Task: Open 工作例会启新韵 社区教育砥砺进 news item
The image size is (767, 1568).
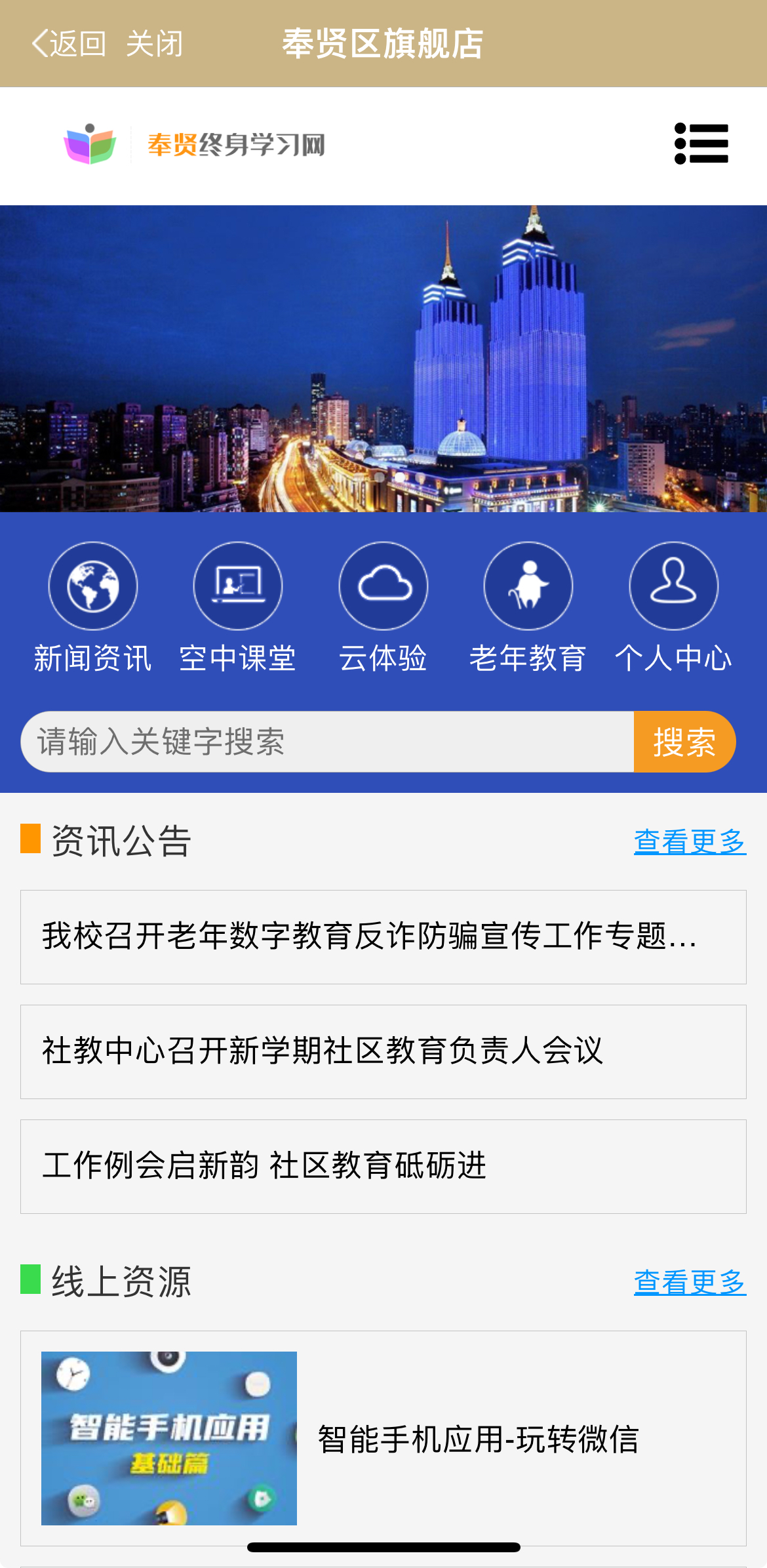Action: [383, 1166]
